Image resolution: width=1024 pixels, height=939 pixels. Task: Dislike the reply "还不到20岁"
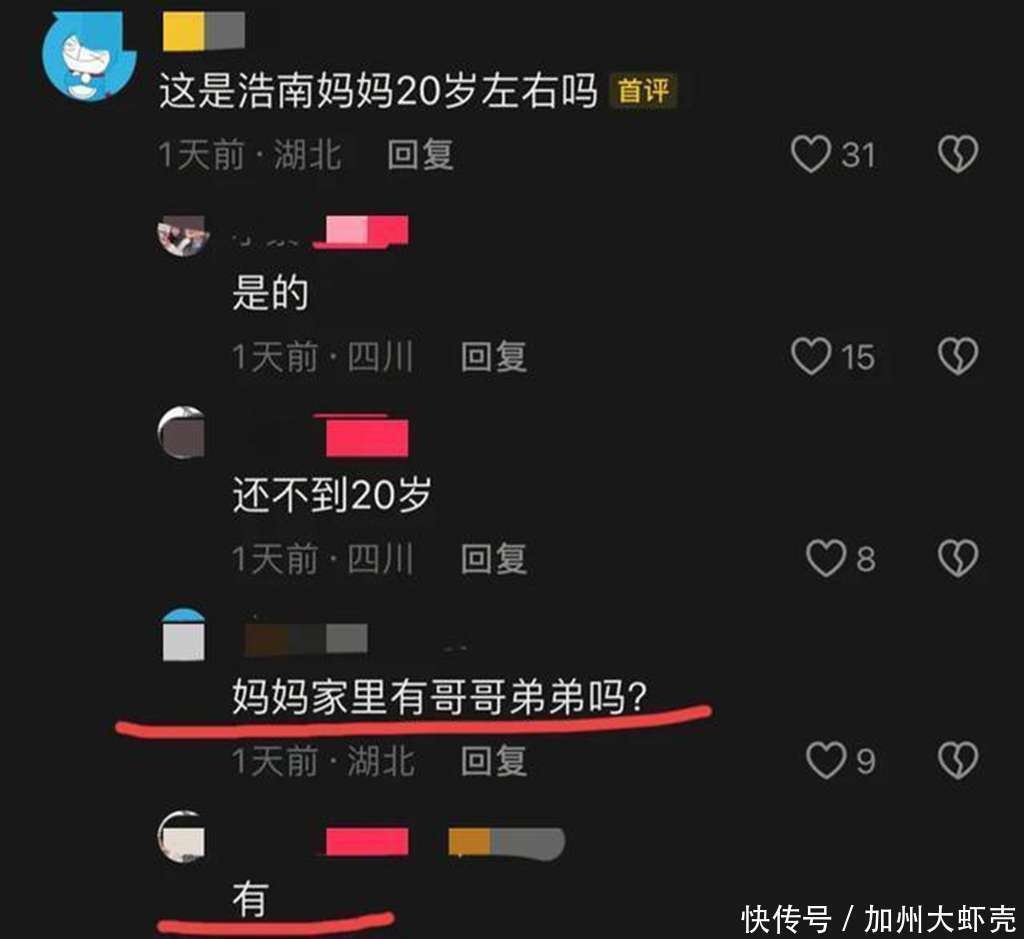click(957, 559)
